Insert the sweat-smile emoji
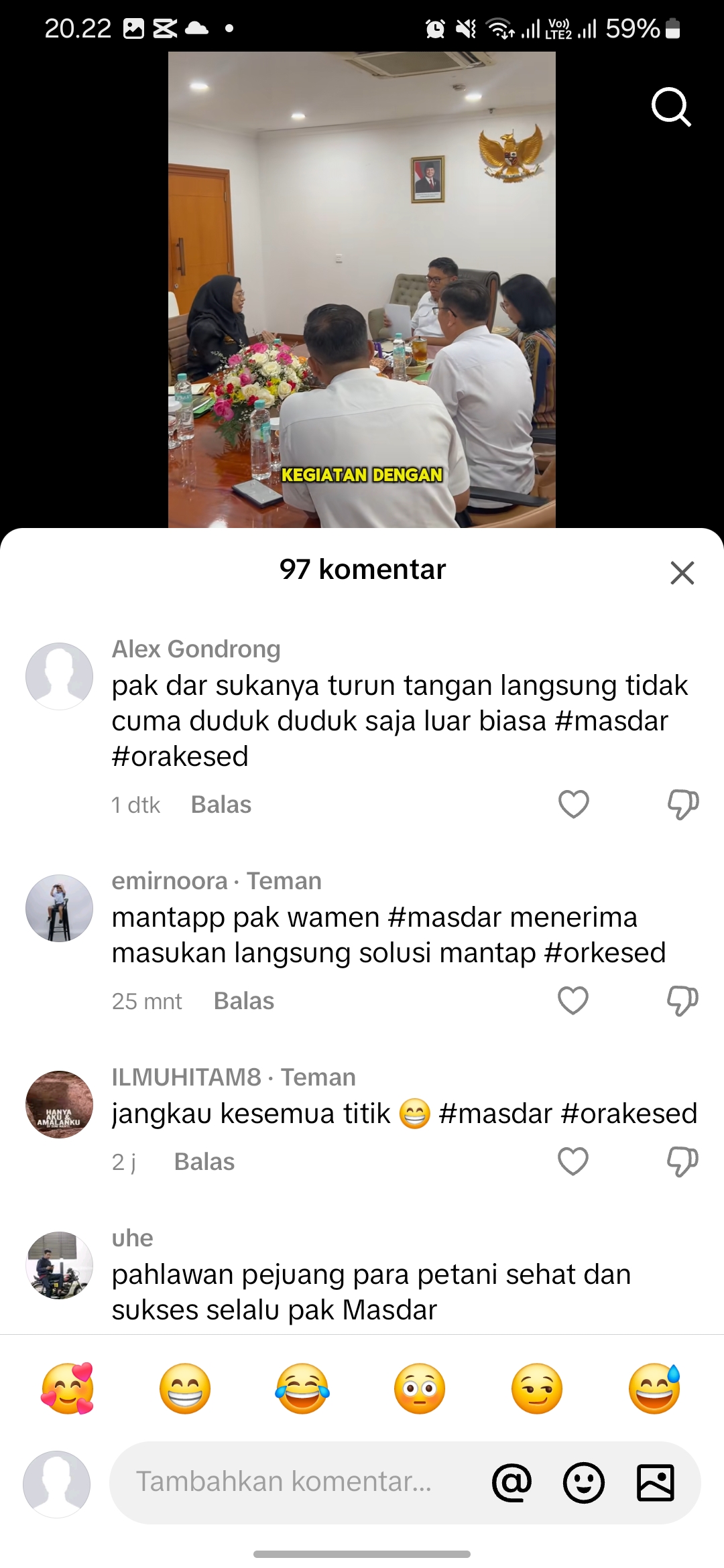Screen dimensions: 724x1568 [x=654, y=1388]
